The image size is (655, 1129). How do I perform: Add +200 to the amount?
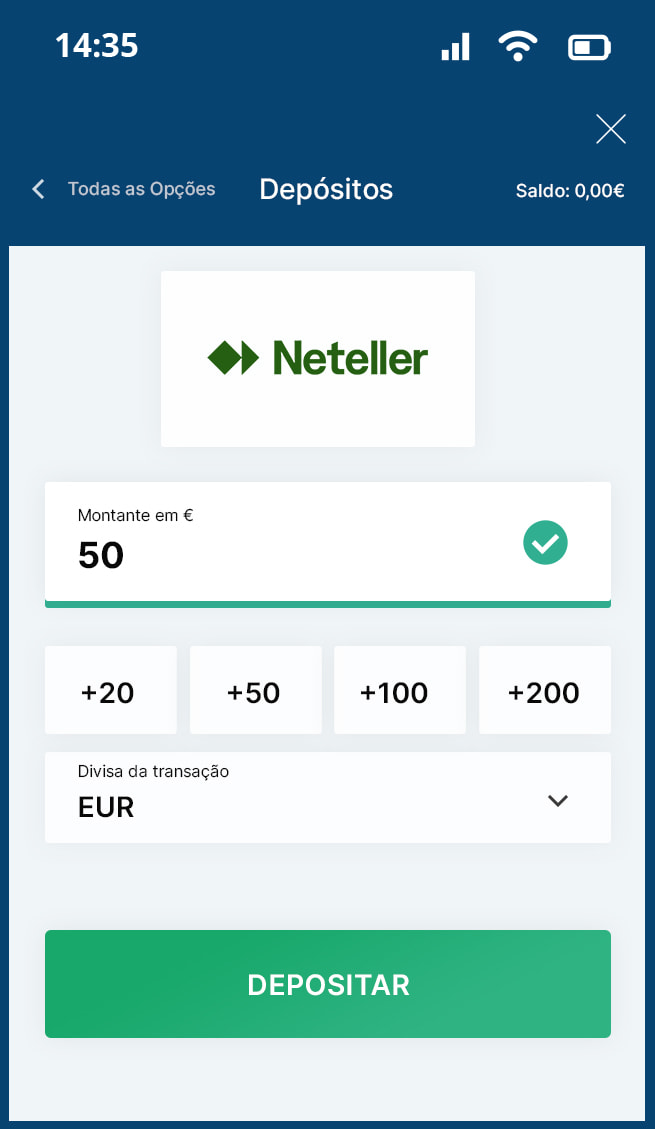[x=544, y=691]
